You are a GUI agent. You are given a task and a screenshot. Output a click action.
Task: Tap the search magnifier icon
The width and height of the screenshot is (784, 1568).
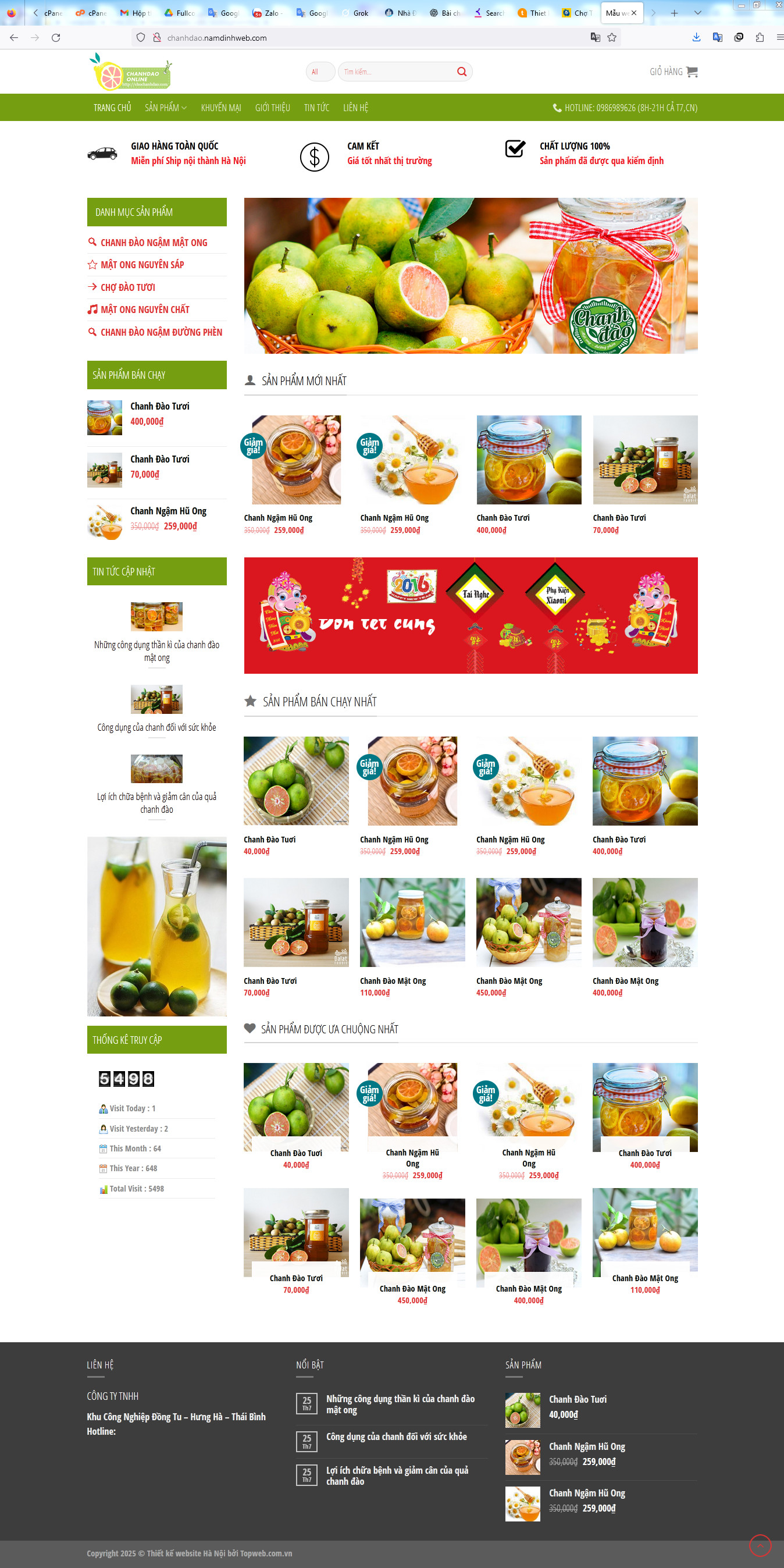point(462,72)
